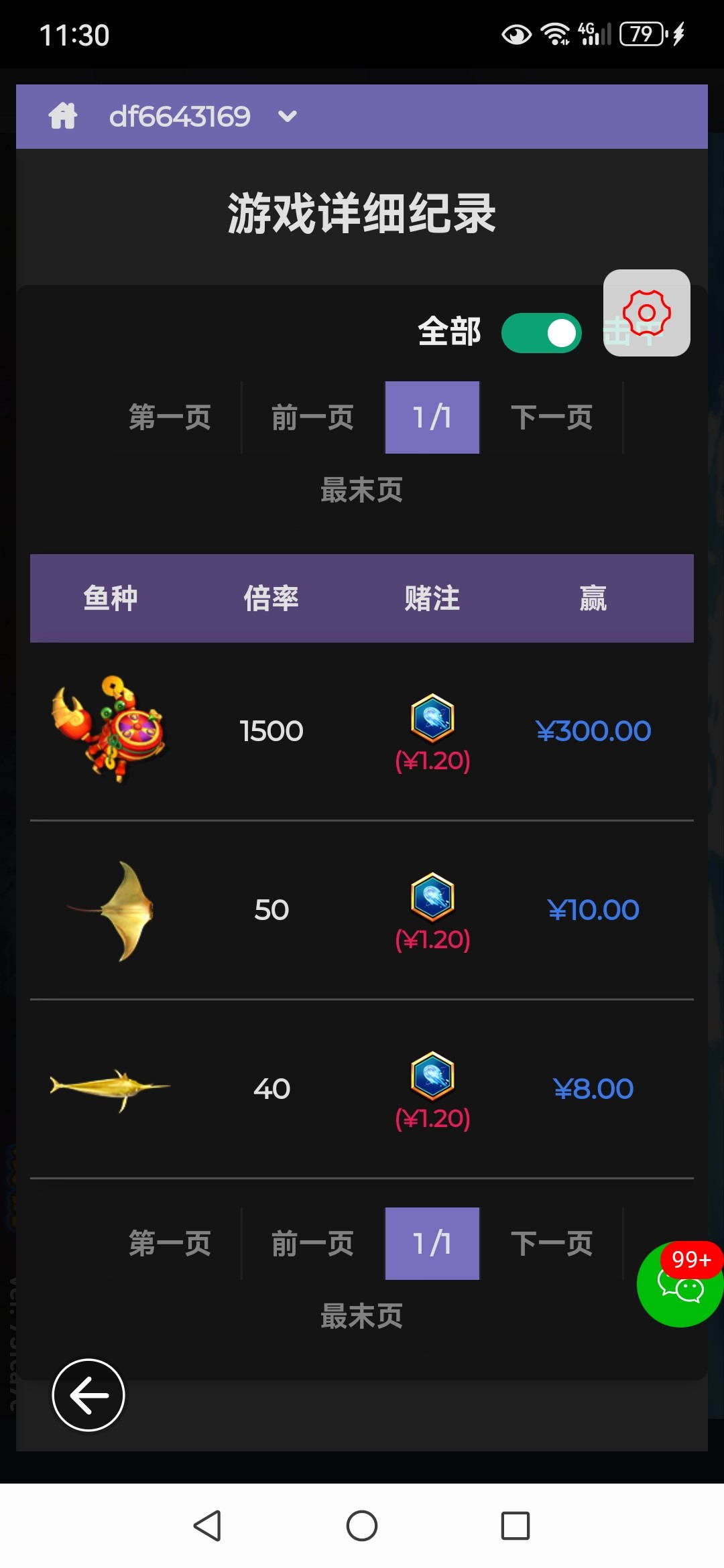The height and width of the screenshot is (1568, 724).
Task: Click the 1/1 page indicator tab
Action: [x=432, y=416]
